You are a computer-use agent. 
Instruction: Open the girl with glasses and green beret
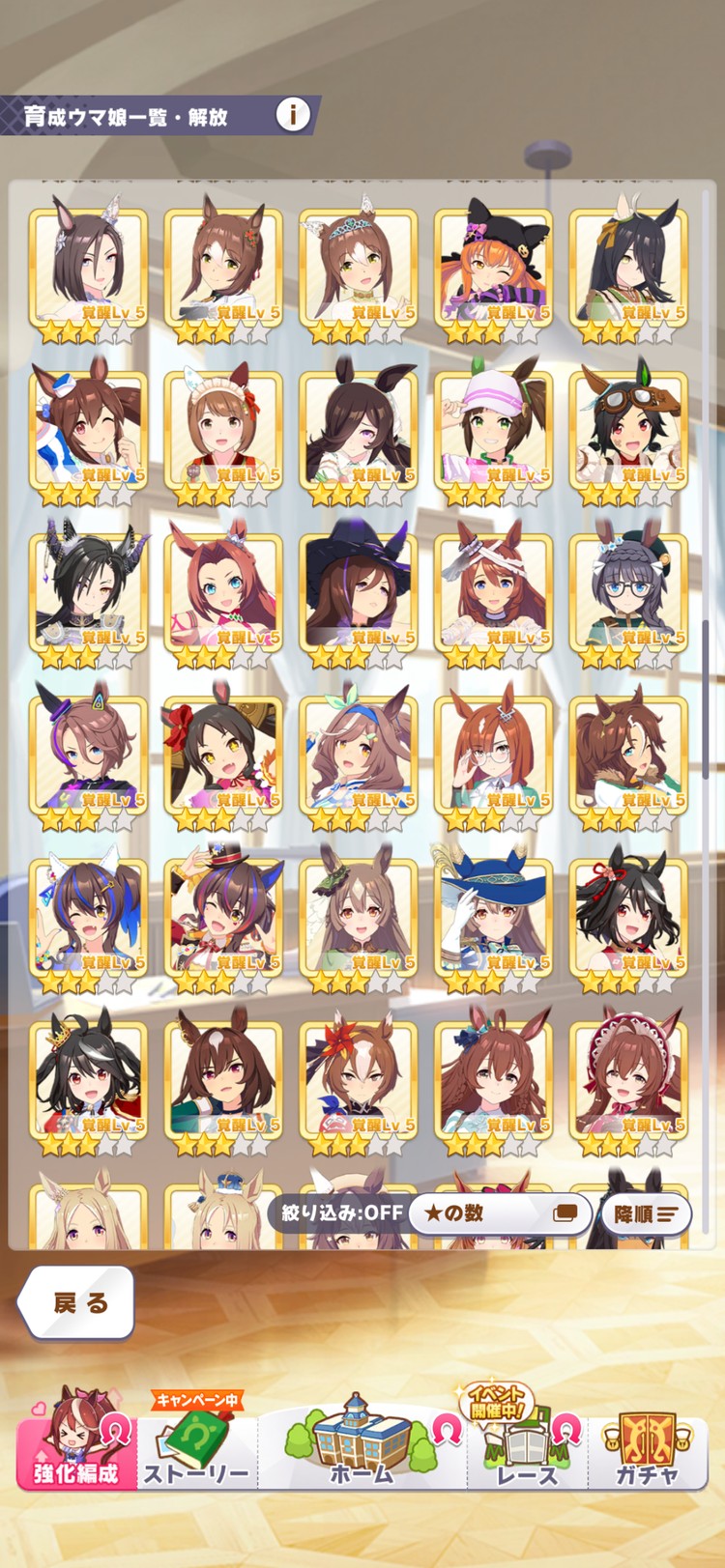coord(628,590)
